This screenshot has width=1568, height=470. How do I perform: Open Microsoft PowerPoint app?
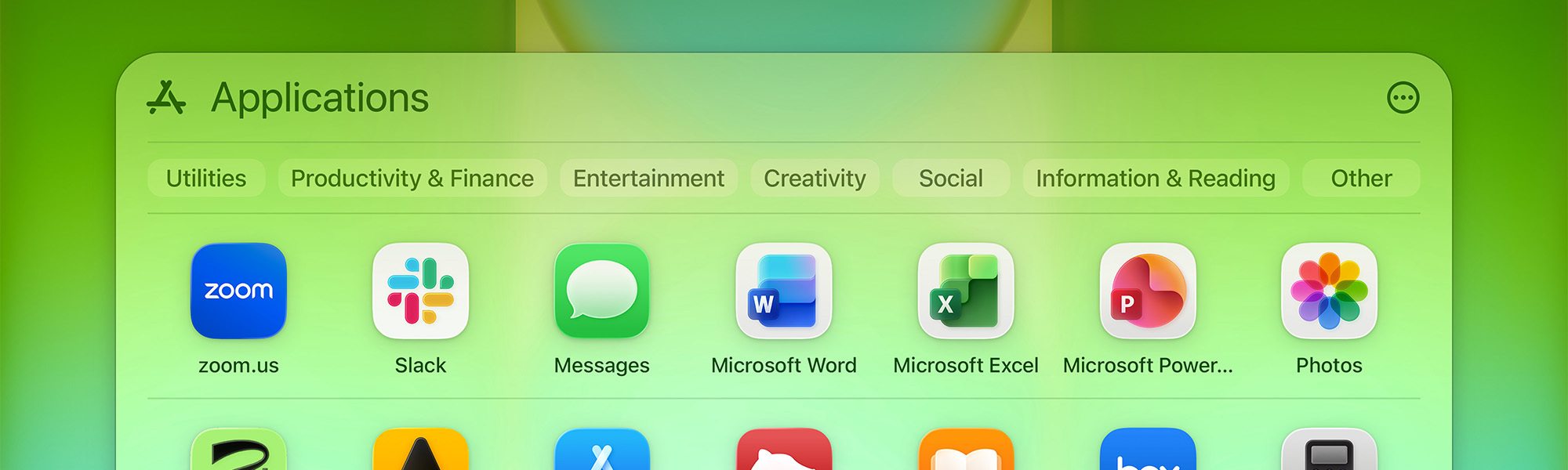tap(1148, 291)
